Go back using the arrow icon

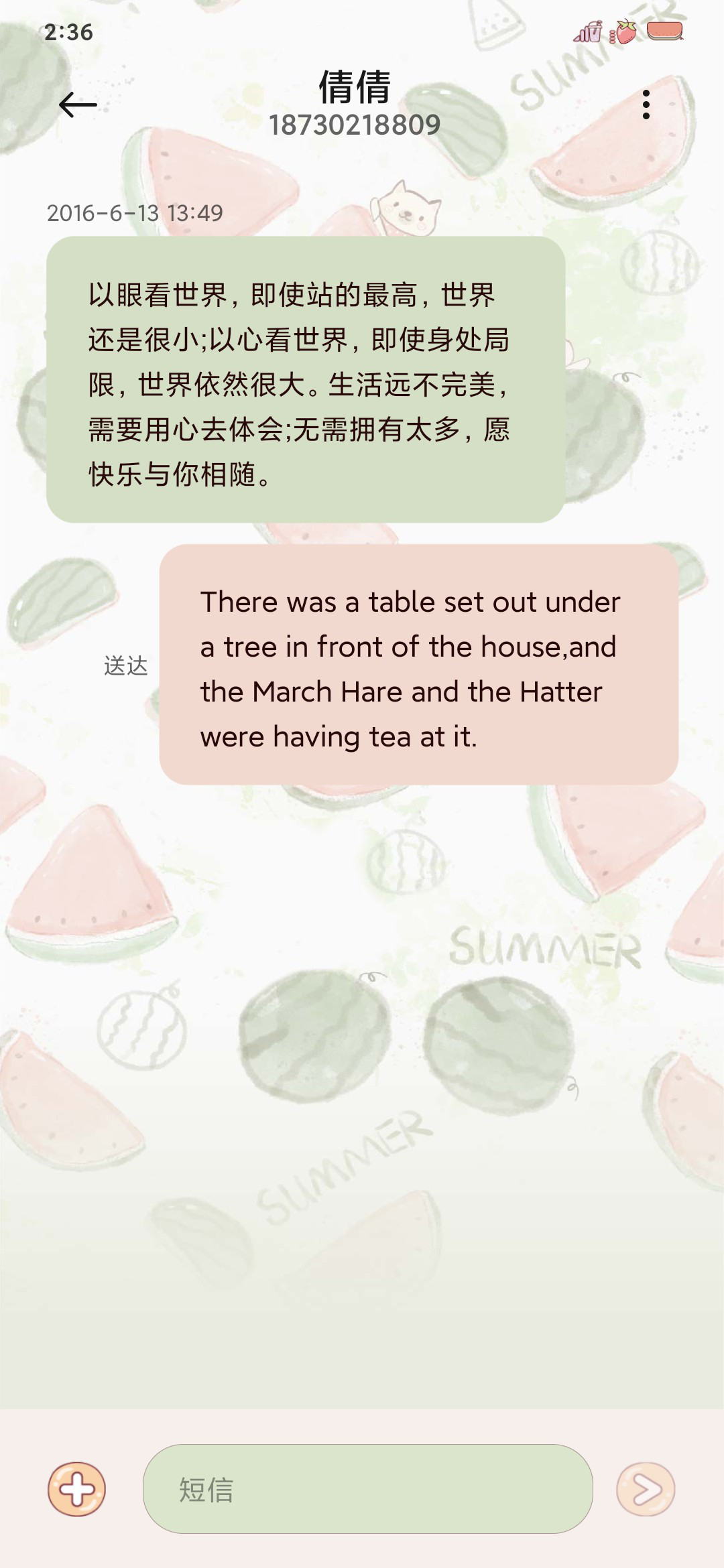[x=78, y=105]
